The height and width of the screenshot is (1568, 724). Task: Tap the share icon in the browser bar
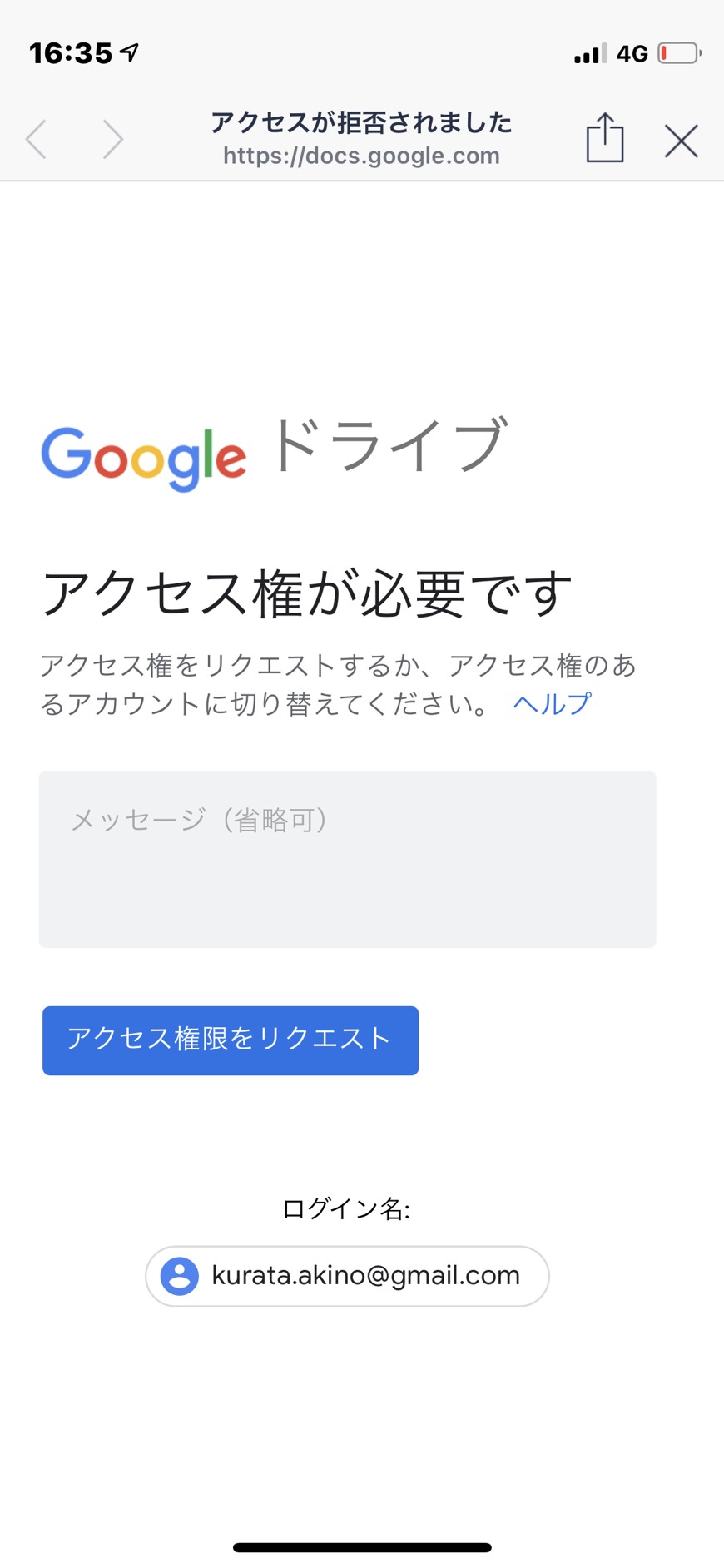(x=605, y=137)
